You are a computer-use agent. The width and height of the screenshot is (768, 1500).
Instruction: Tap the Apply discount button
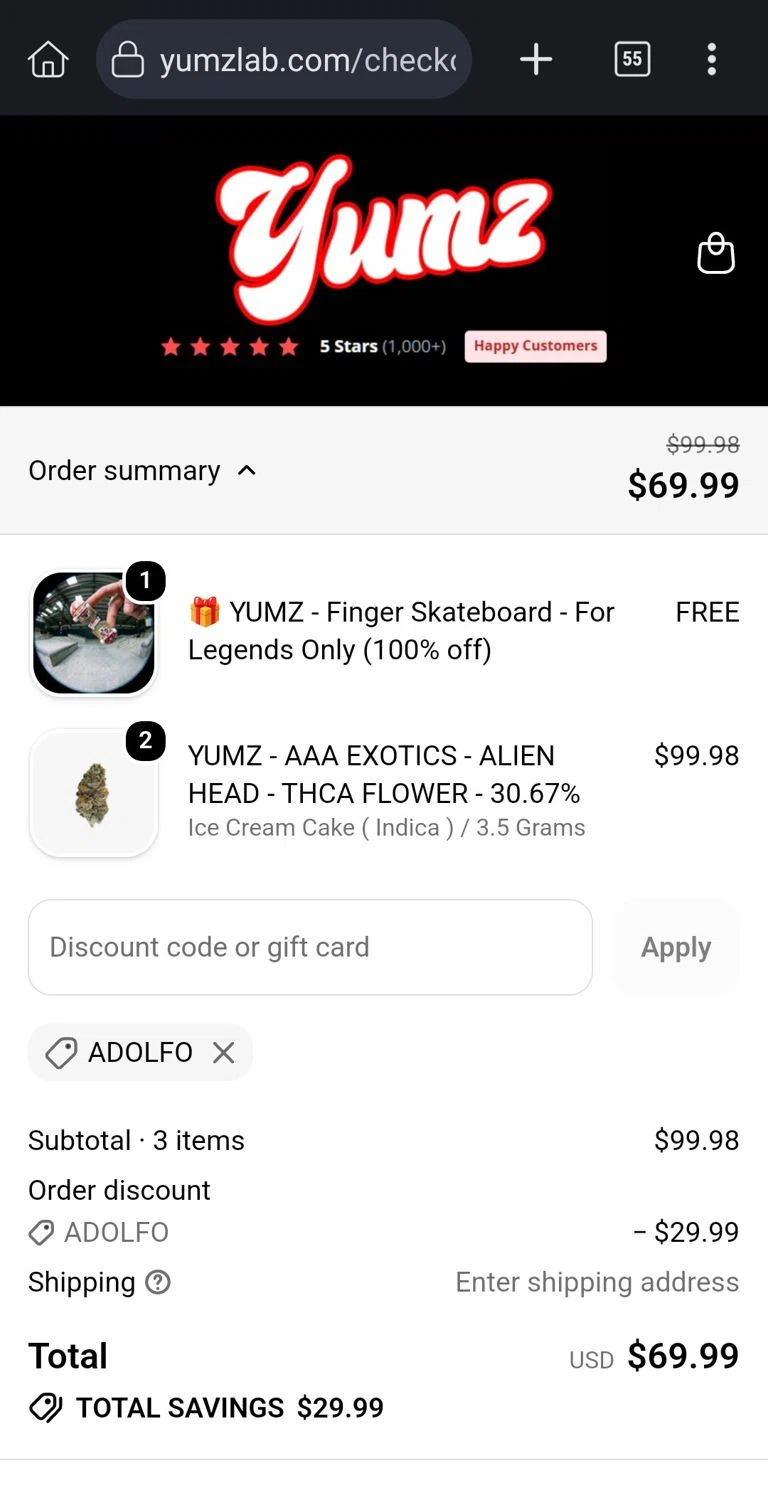pyautogui.click(x=676, y=947)
